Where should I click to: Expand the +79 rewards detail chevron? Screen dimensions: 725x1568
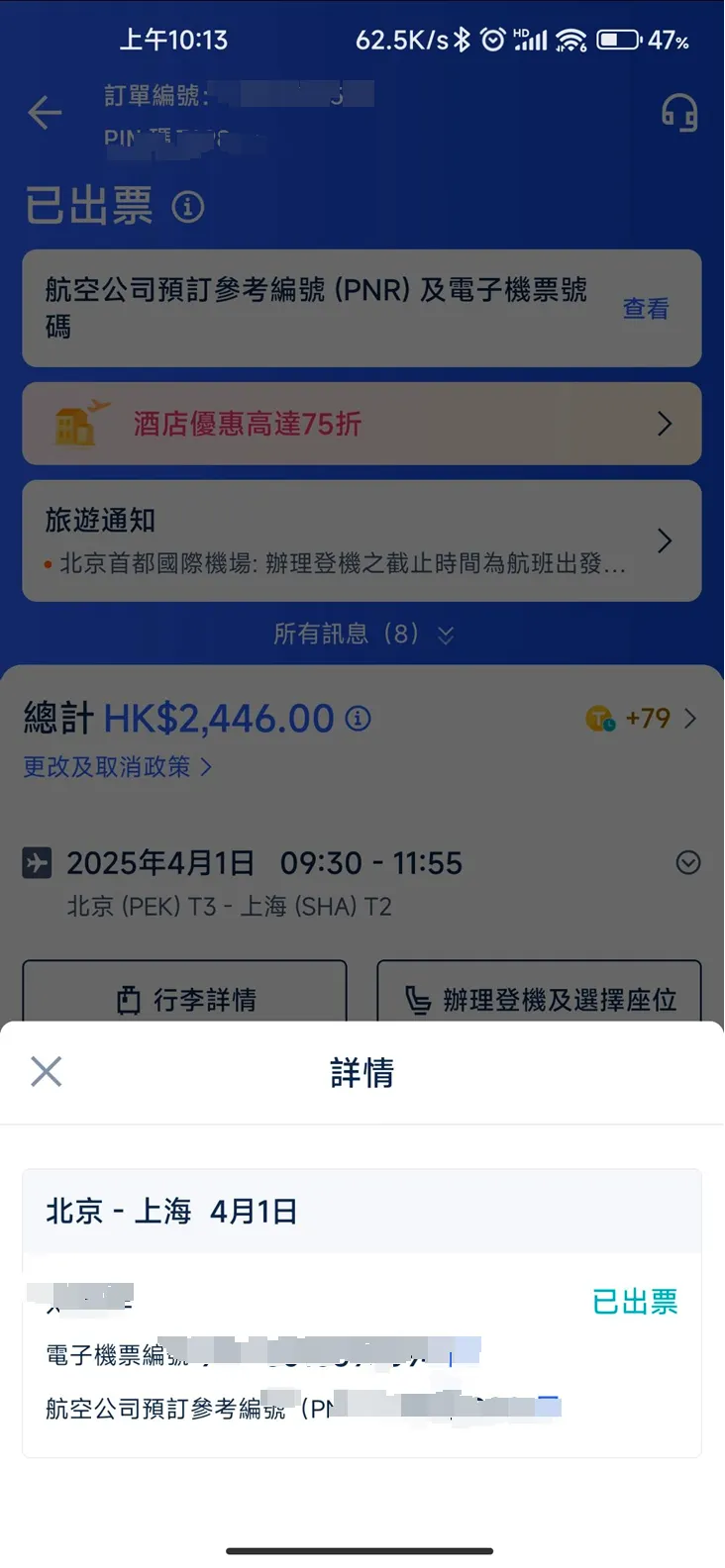[x=691, y=718]
